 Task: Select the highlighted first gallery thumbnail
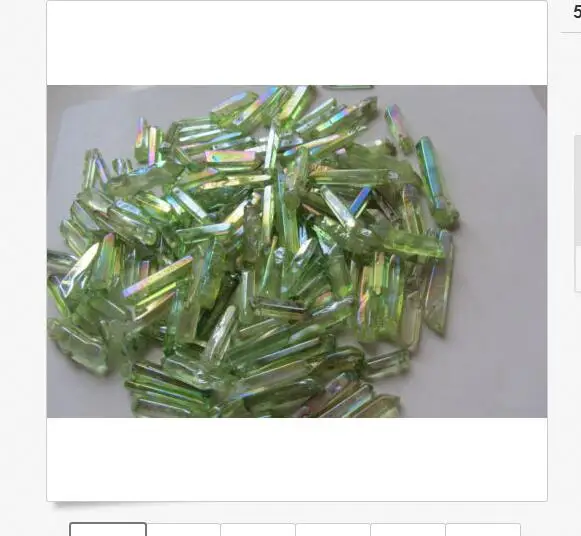[x=108, y=529]
